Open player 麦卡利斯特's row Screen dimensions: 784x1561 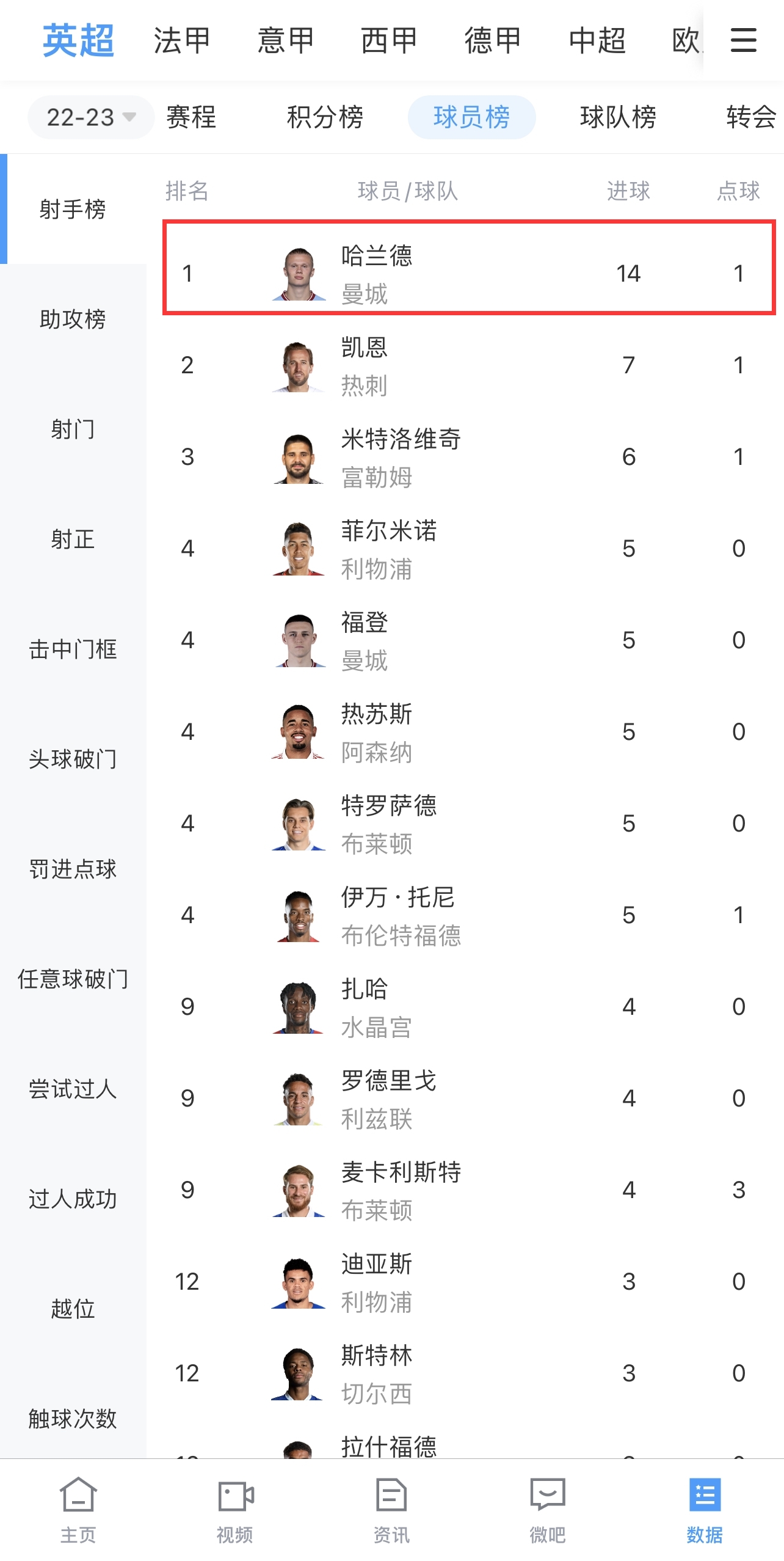(468, 1190)
